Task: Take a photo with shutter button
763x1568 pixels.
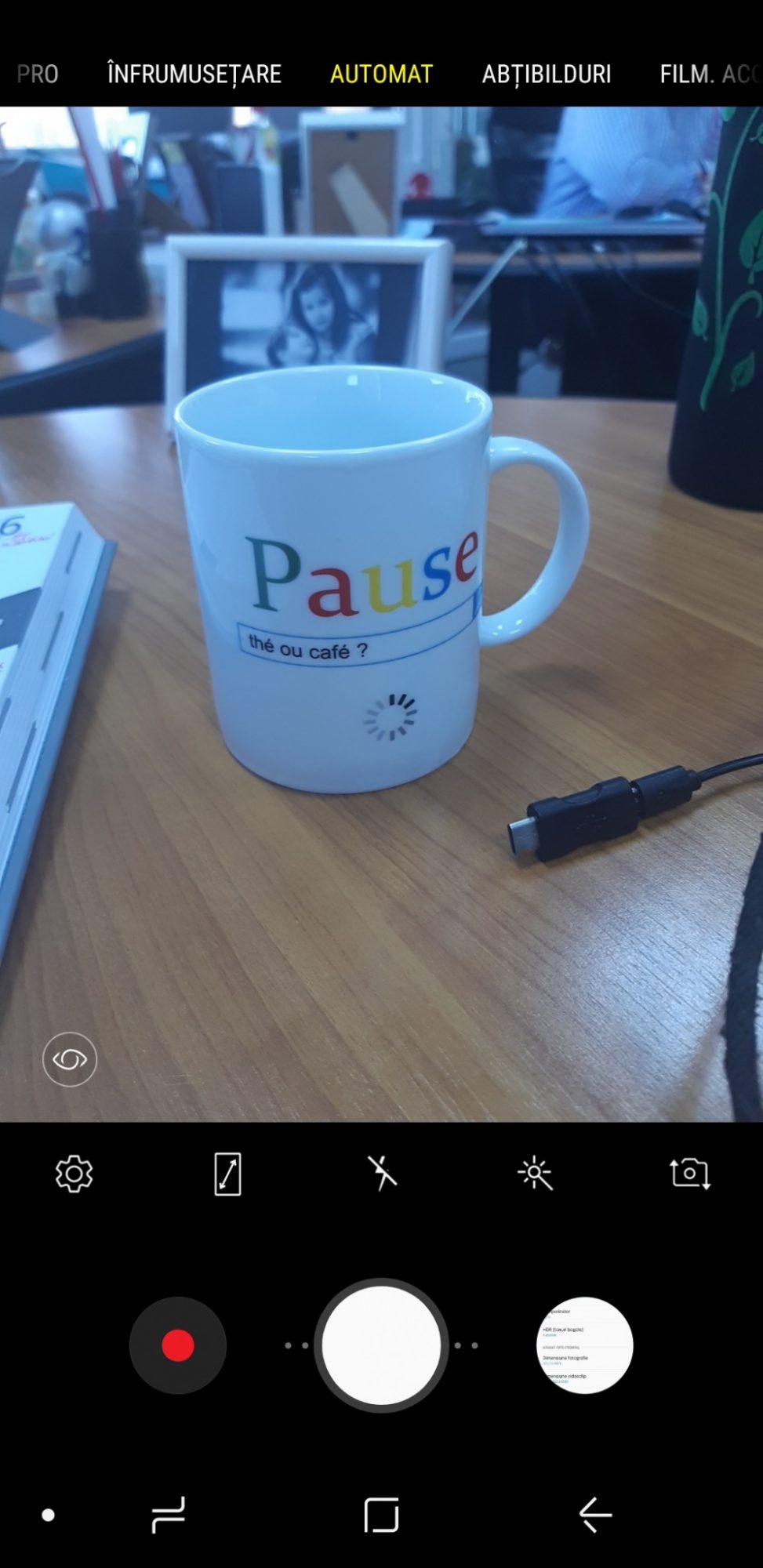Action: pyautogui.click(x=381, y=1345)
